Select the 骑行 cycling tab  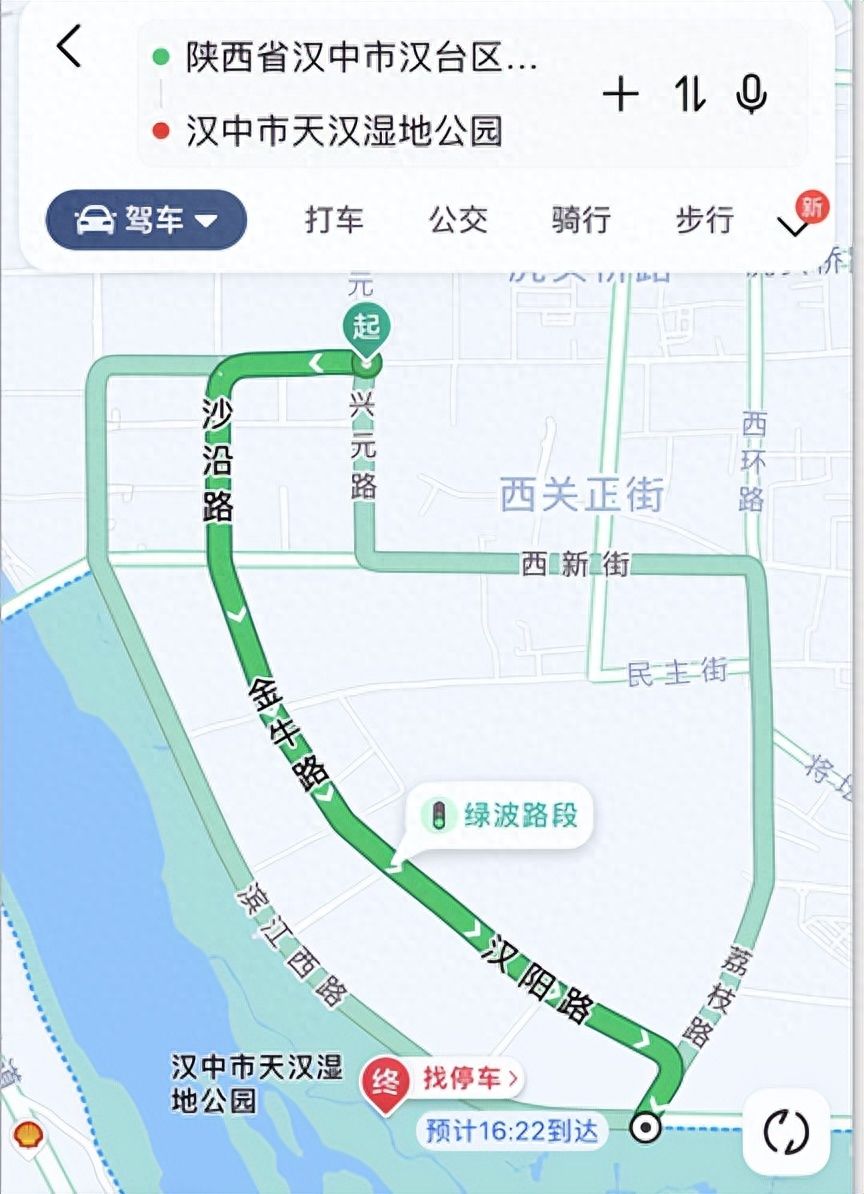pos(581,220)
